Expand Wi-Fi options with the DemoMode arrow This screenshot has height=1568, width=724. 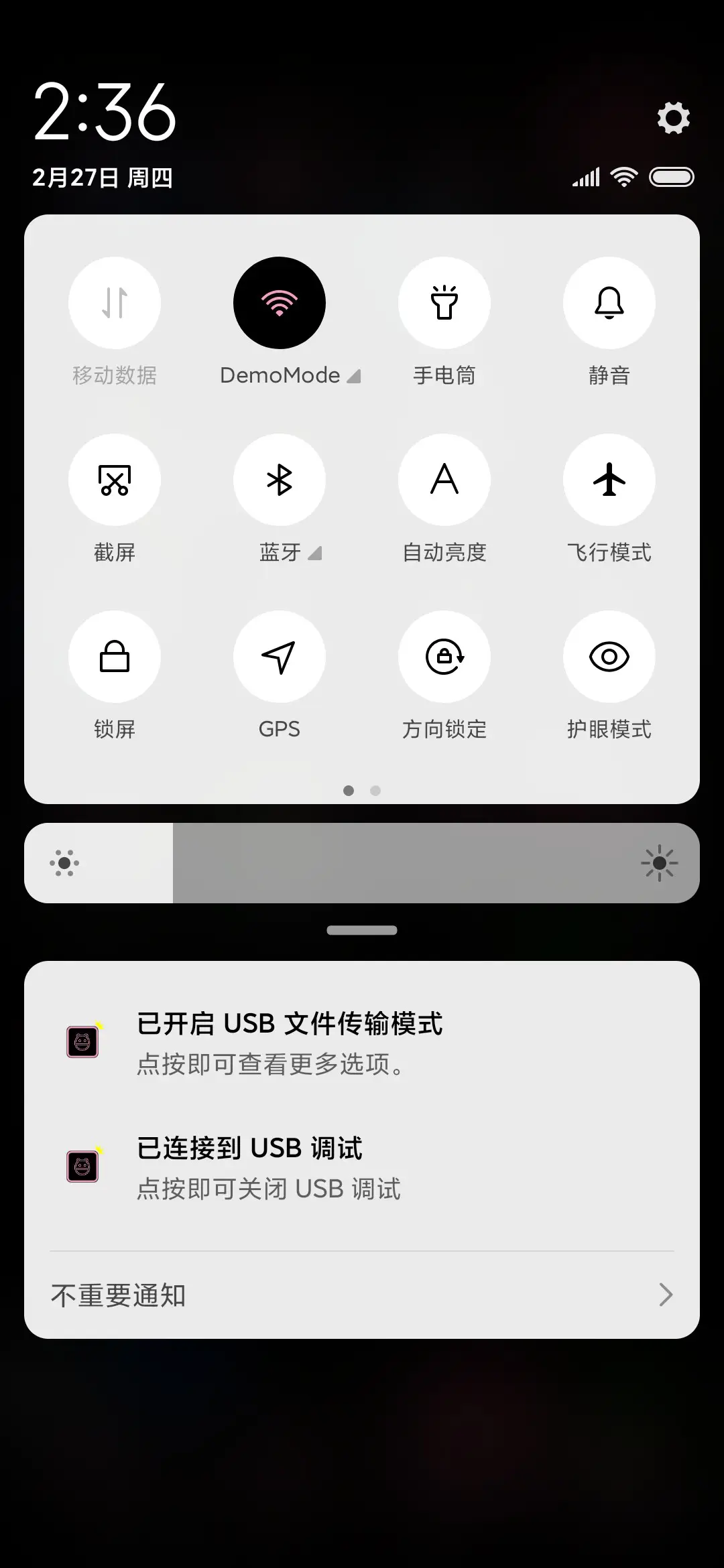(x=353, y=375)
